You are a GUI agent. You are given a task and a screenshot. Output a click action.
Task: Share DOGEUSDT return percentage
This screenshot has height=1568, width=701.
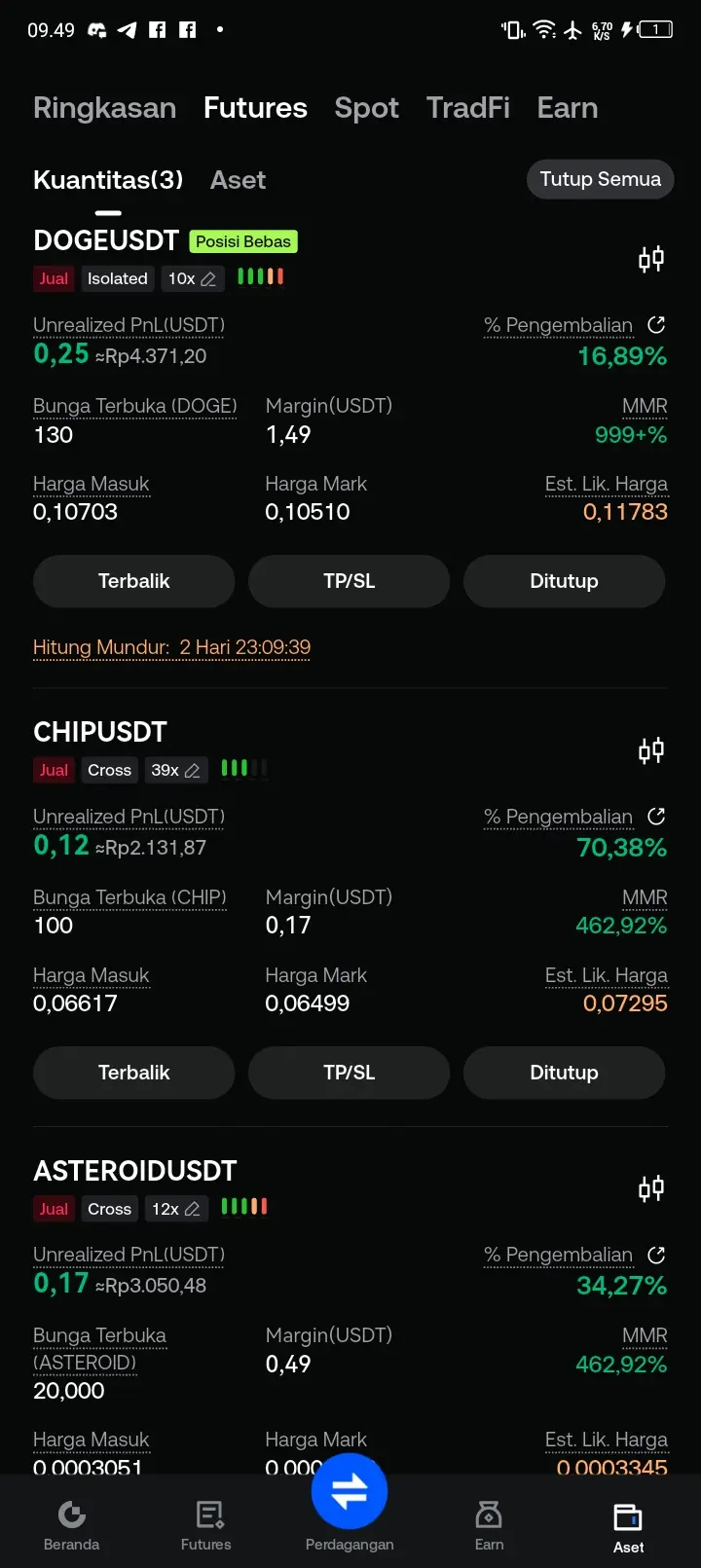(656, 325)
